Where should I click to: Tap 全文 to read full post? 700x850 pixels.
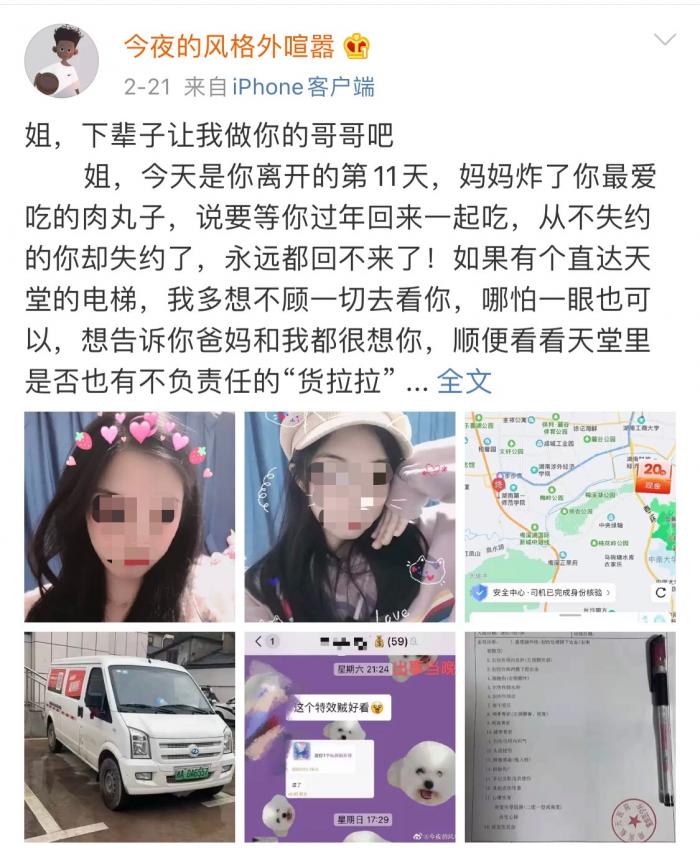pos(465,380)
